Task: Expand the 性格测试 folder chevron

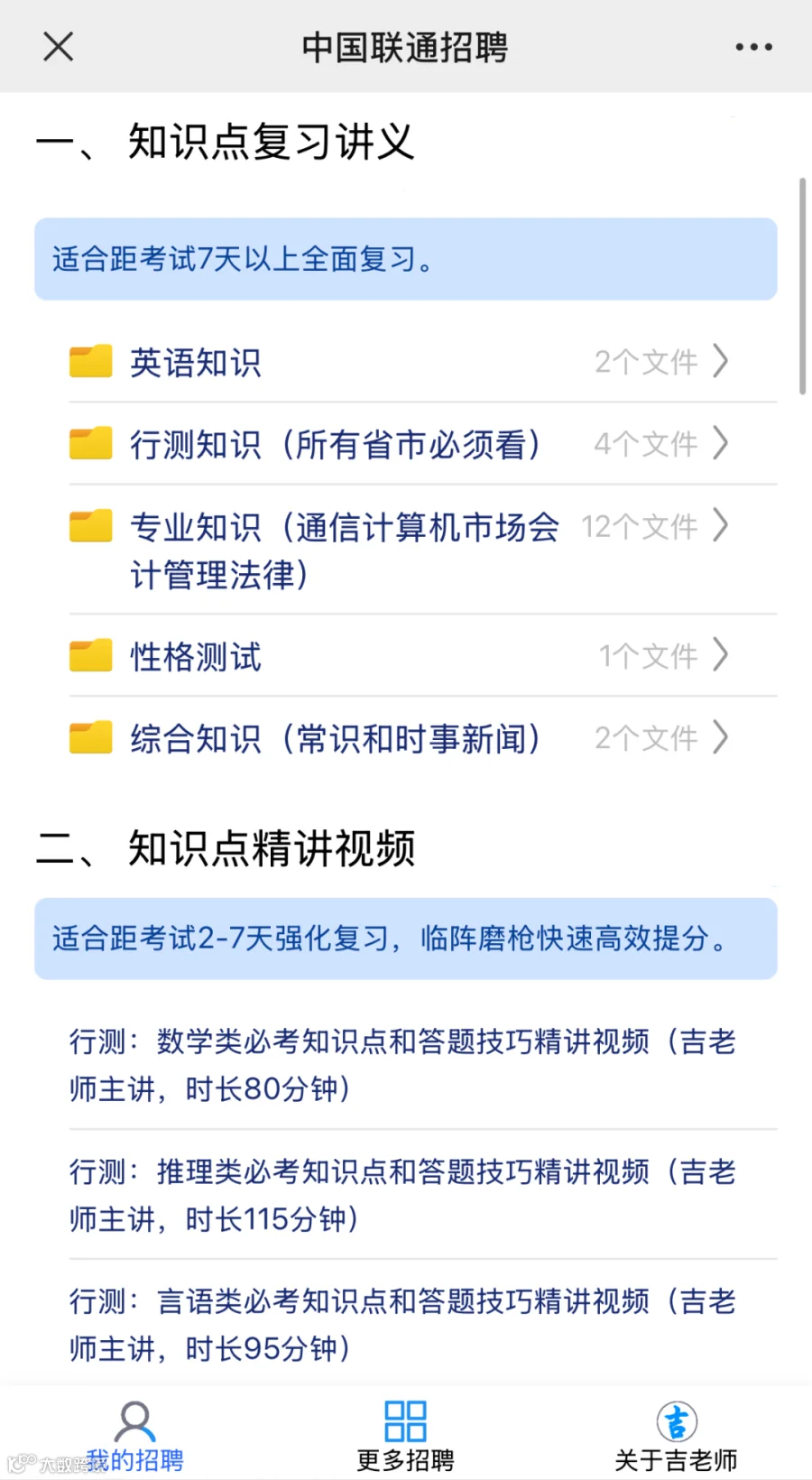Action: click(x=720, y=656)
